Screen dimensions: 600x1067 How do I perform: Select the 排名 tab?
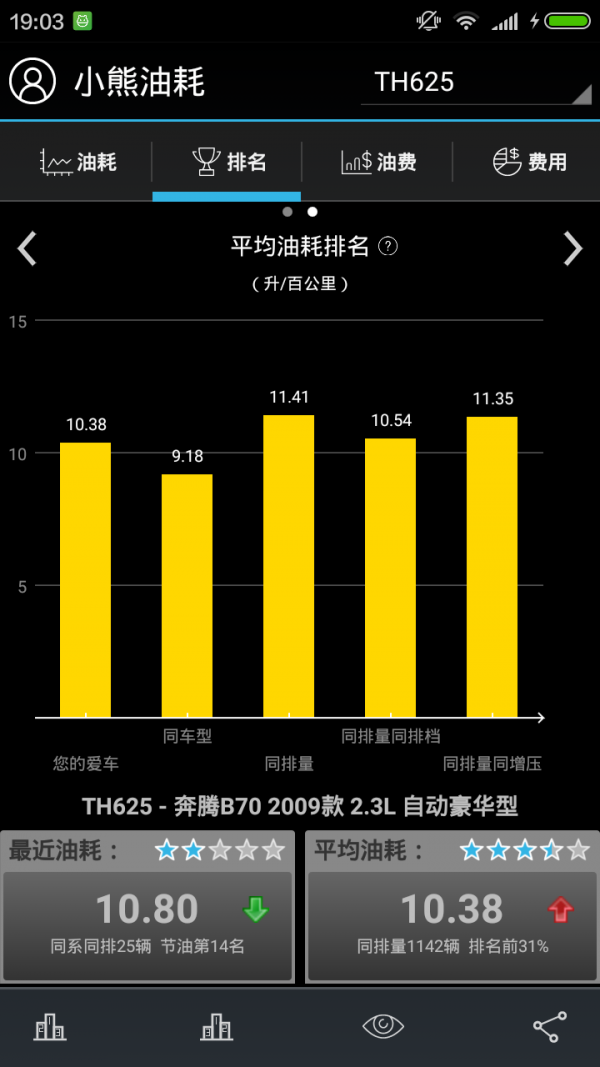(228, 161)
